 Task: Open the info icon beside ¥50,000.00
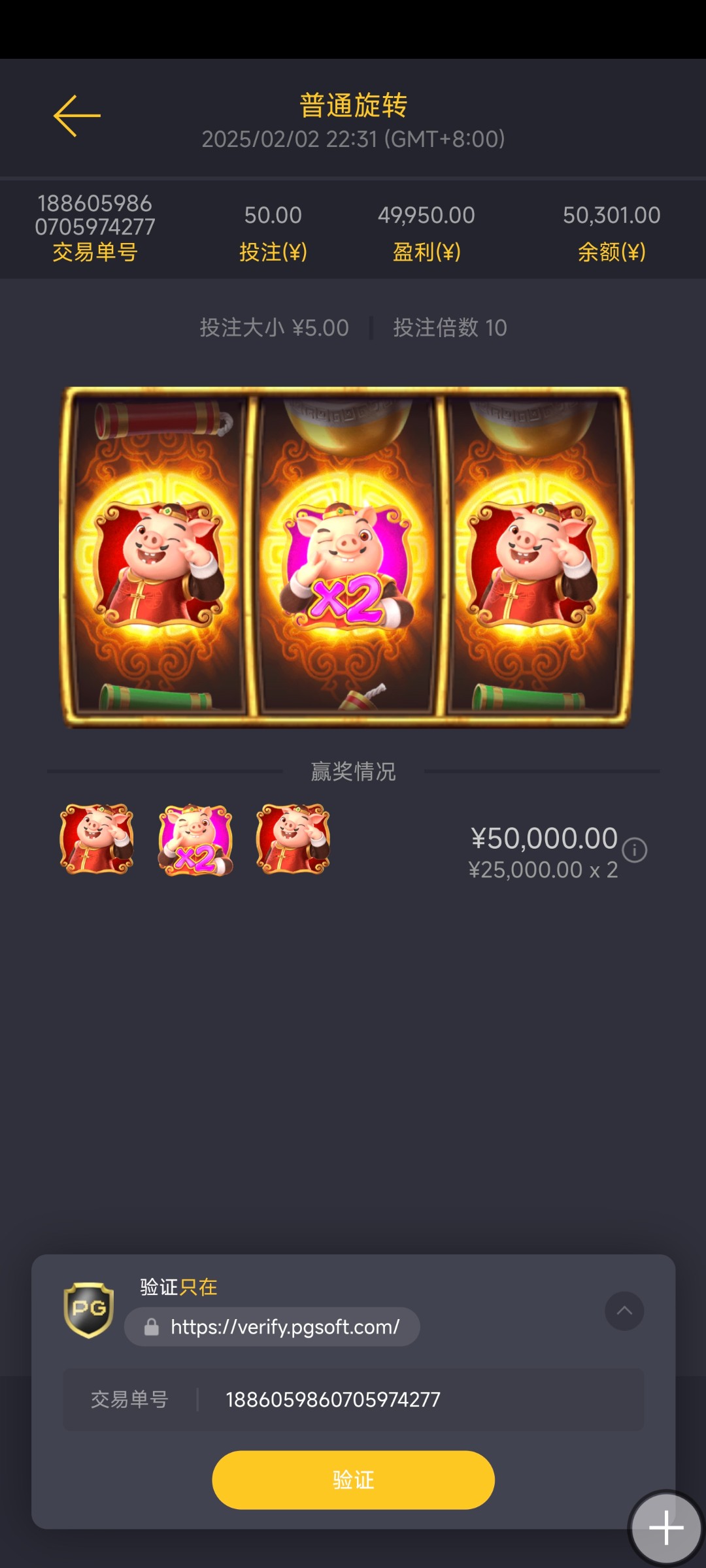tap(634, 850)
